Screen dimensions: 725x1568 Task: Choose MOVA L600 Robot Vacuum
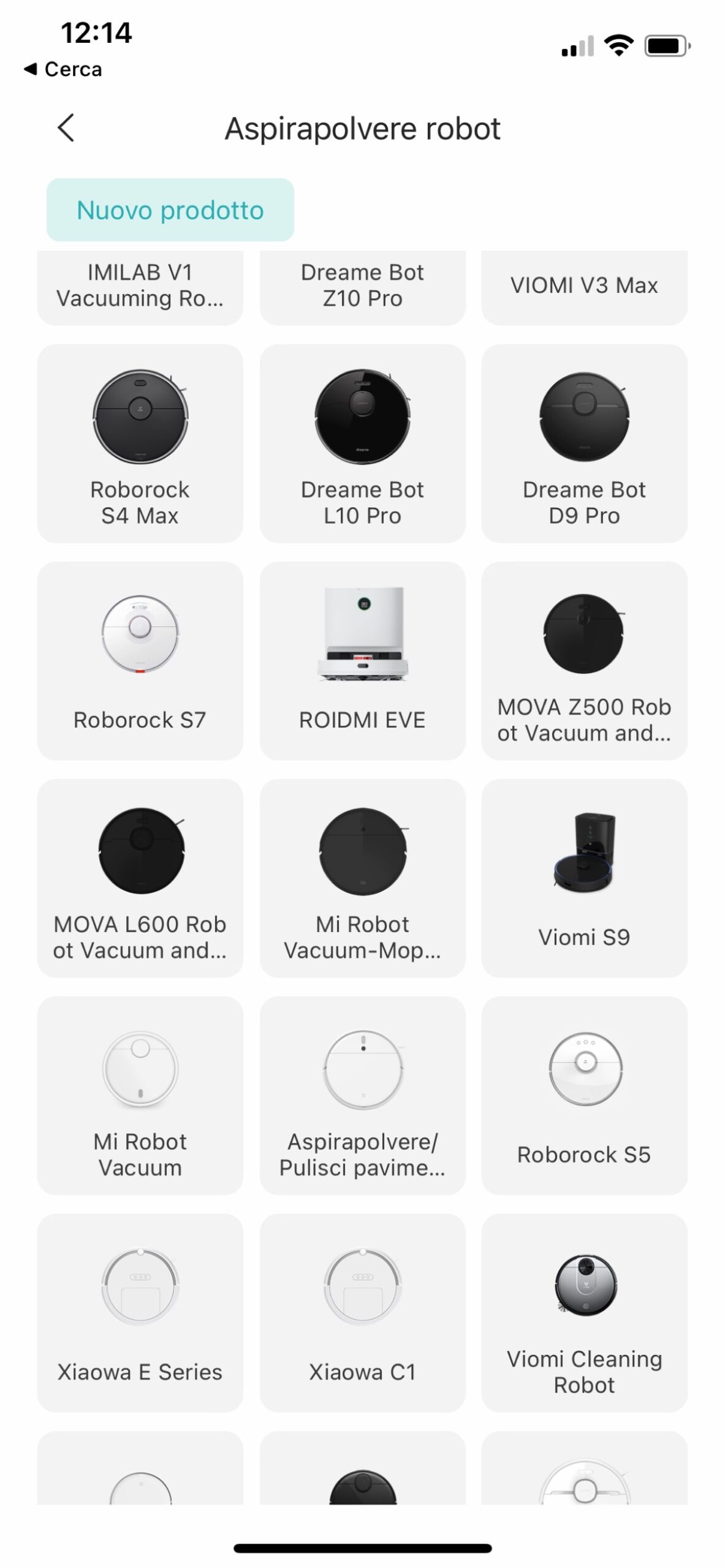[x=140, y=878]
